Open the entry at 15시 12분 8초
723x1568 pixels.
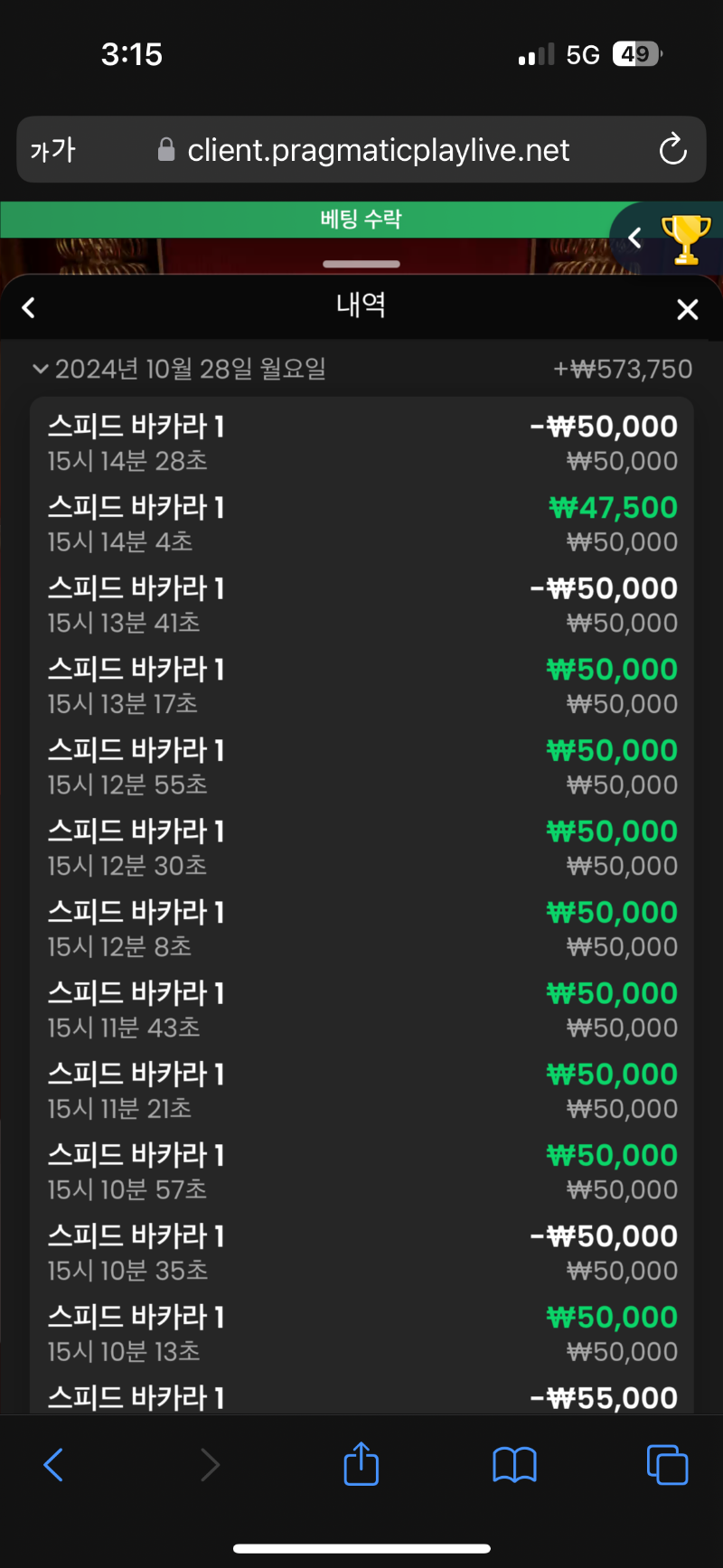click(x=361, y=929)
